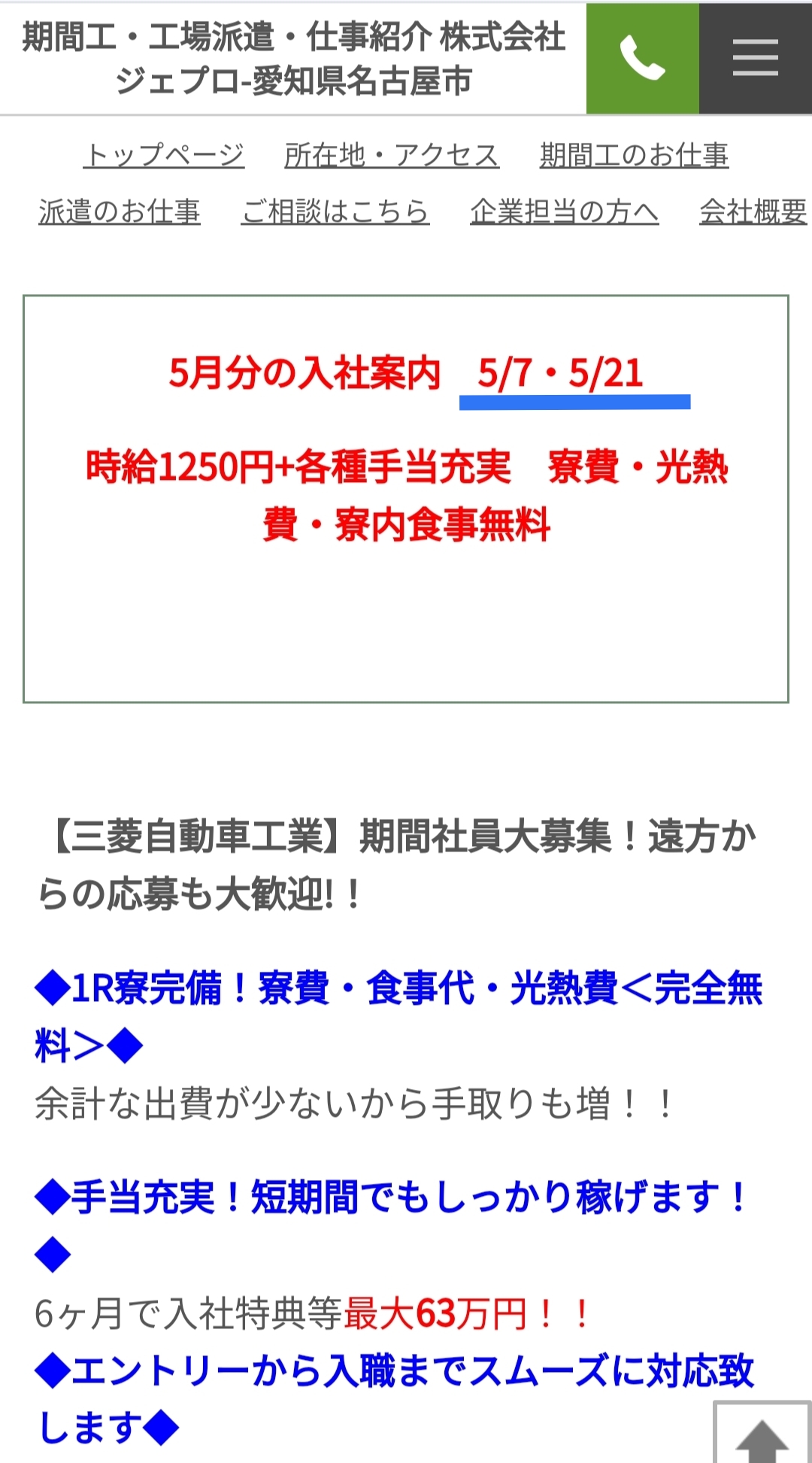The height and width of the screenshot is (1463, 812).
Task: Visit 企業担当の方へ page
Action: [x=565, y=212]
